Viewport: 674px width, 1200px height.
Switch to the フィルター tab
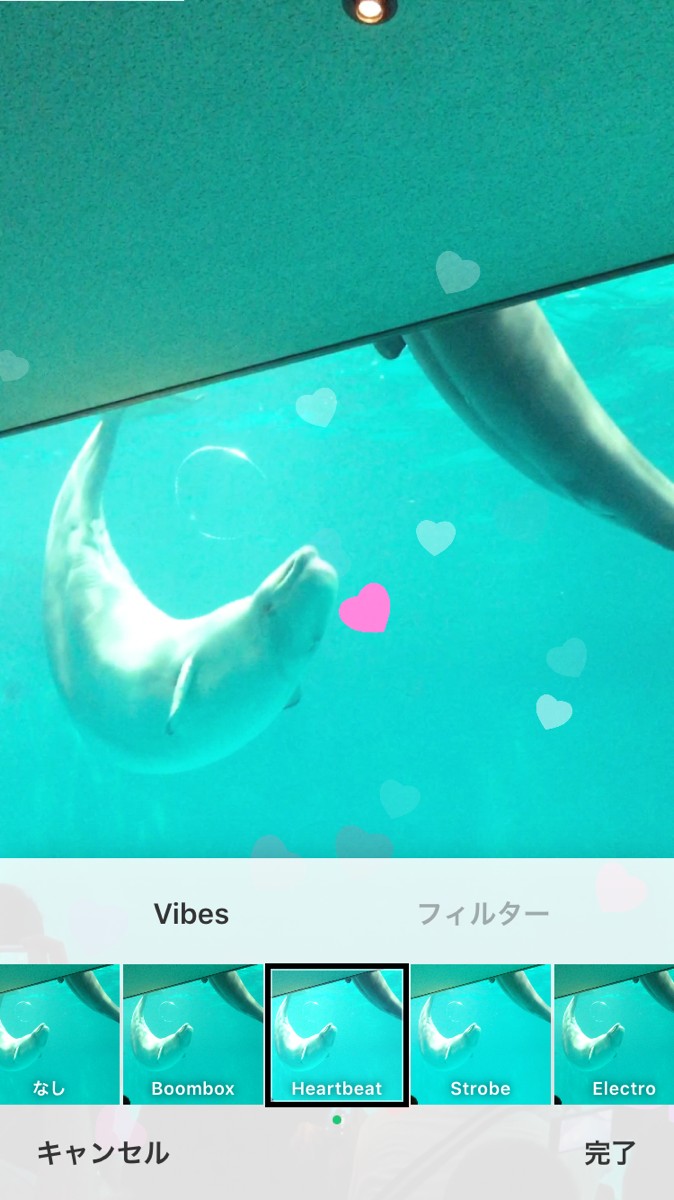pyautogui.click(x=482, y=913)
